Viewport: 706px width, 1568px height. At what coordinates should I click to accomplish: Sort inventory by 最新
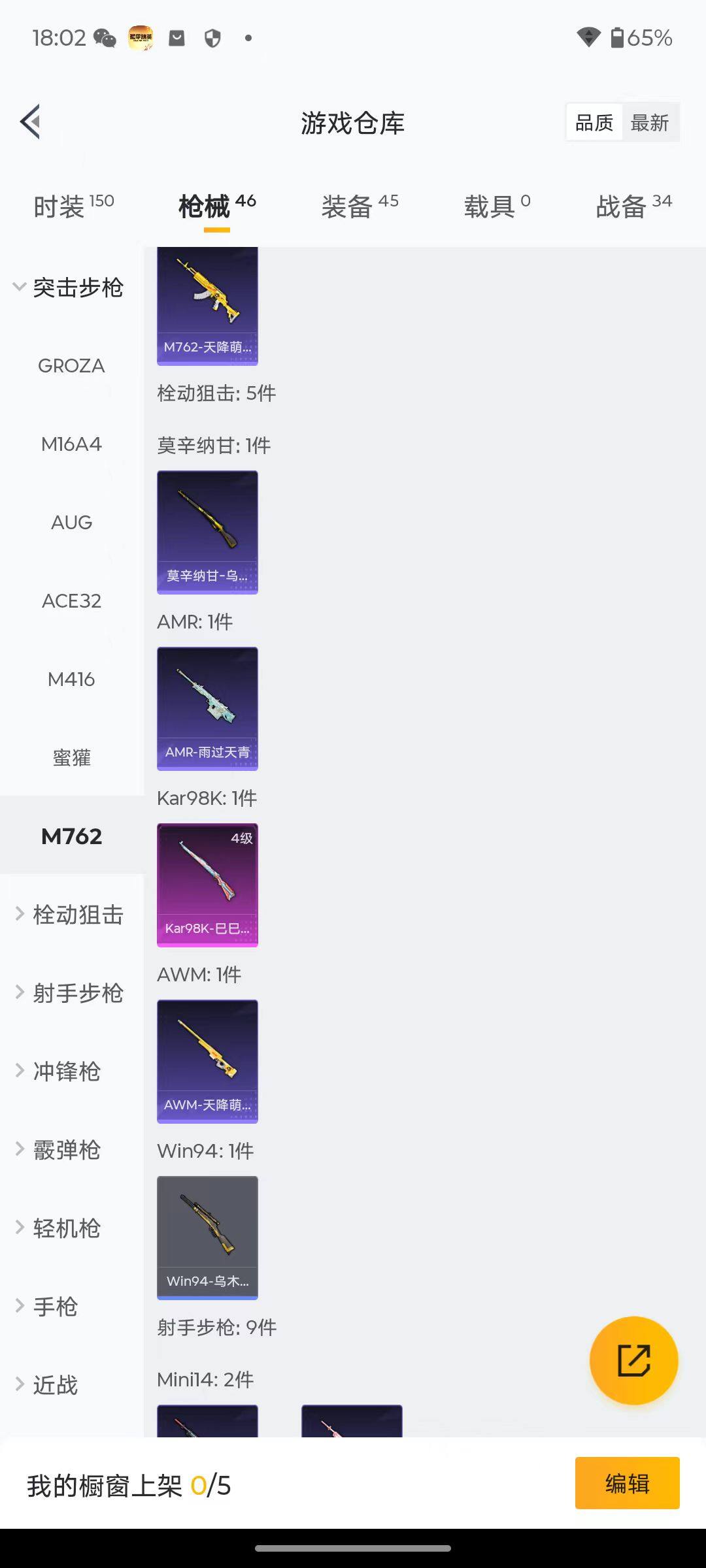pyautogui.click(x=649, y=122)
